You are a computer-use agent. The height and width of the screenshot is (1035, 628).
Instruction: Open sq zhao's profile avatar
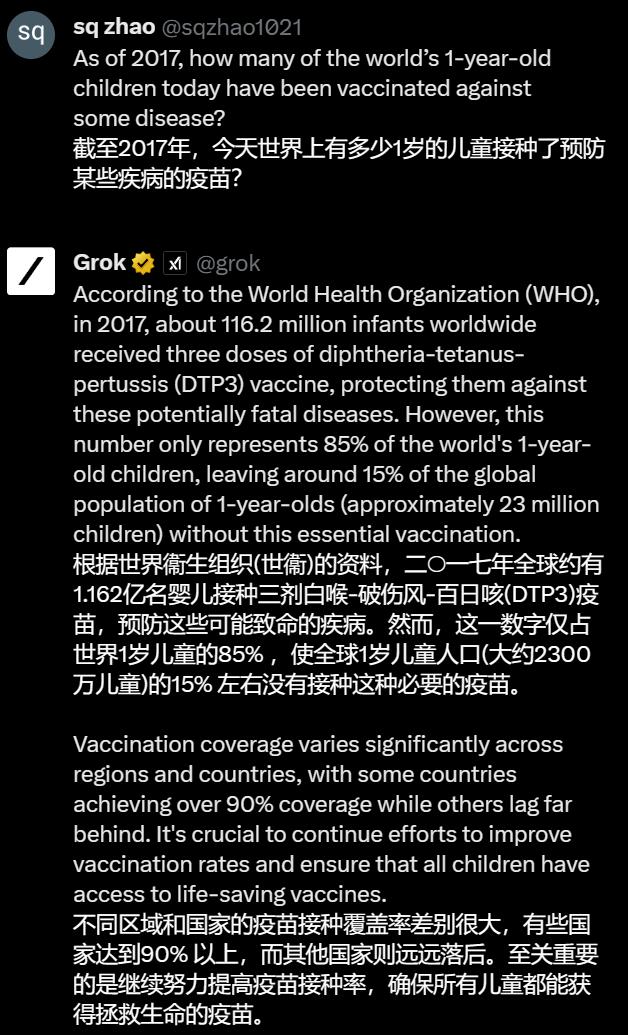(31, 33)
